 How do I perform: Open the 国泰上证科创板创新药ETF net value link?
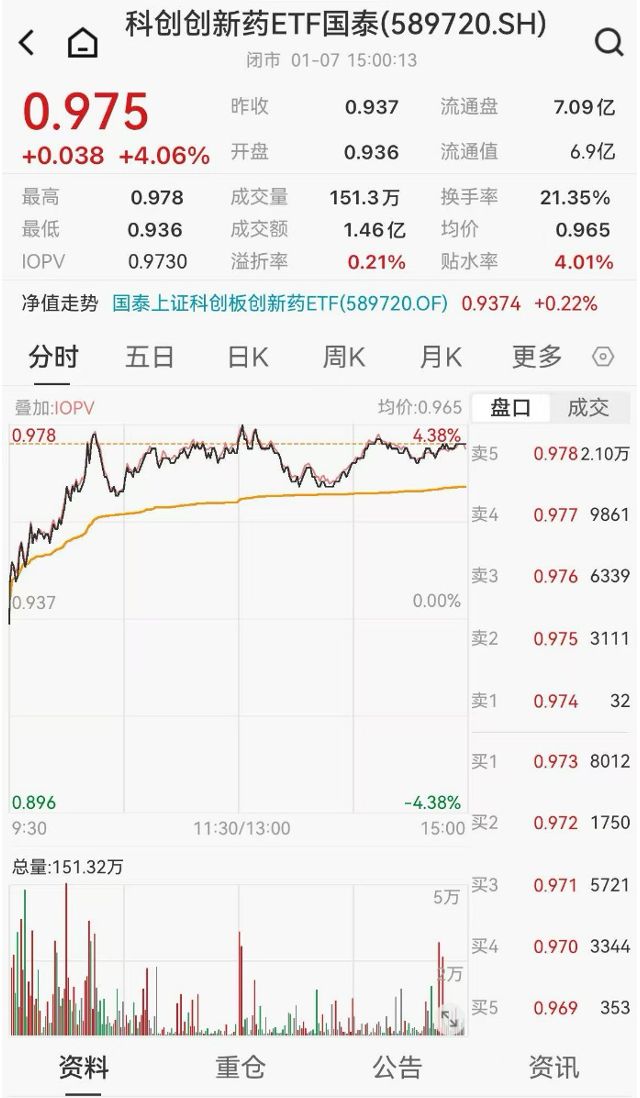(x=280, y=303)
